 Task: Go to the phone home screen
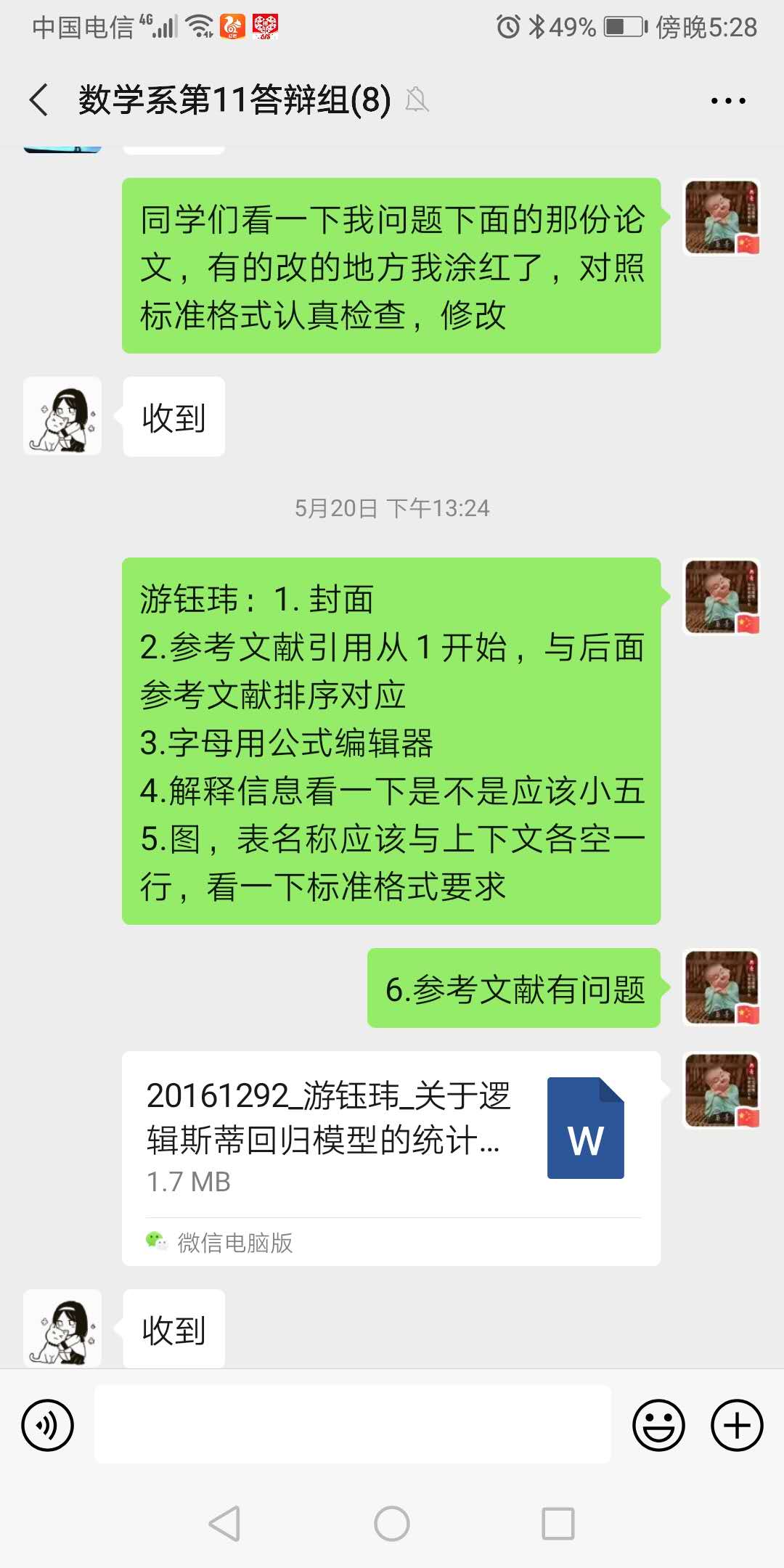[x=392, y=1523]
